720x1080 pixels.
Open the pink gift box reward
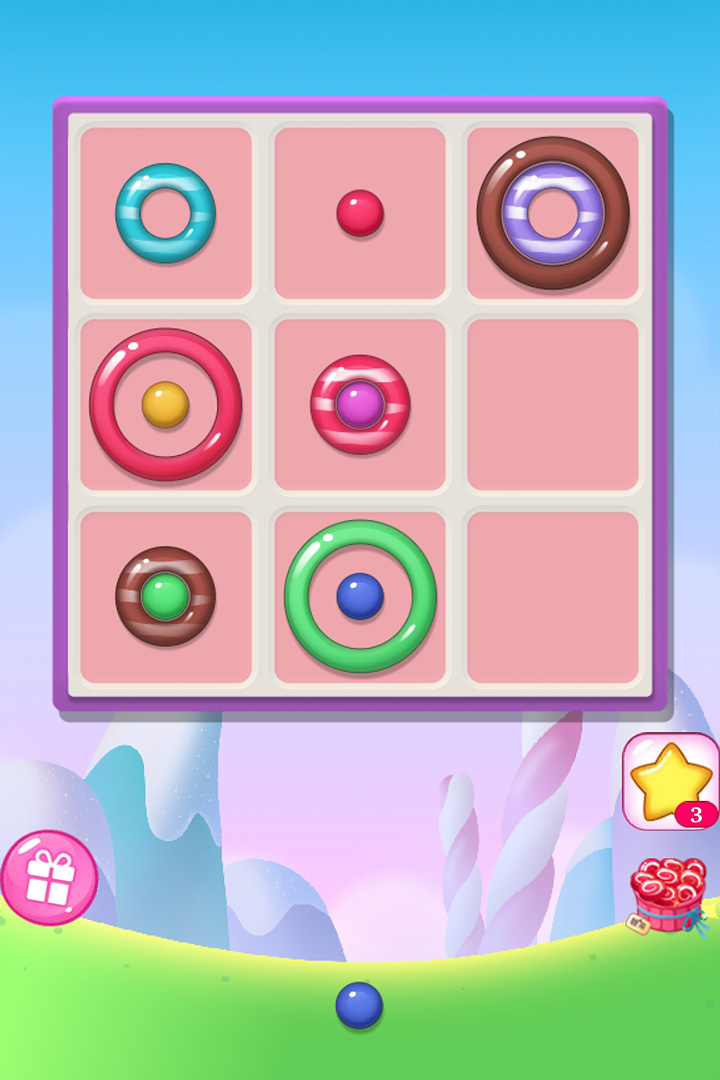coord(48,878)
